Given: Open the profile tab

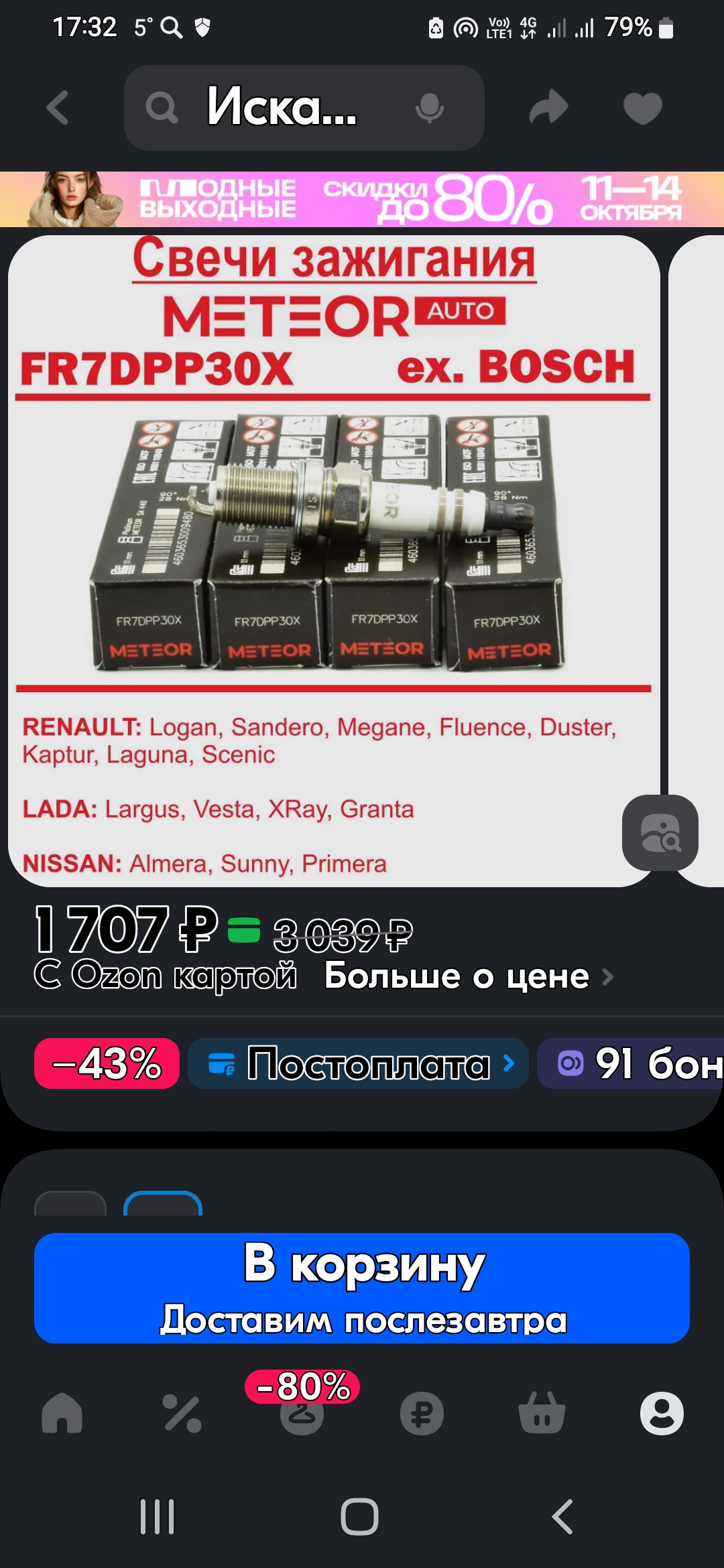Looking at the screenshot, I should pyautogui.click(x=662, y=1413).
